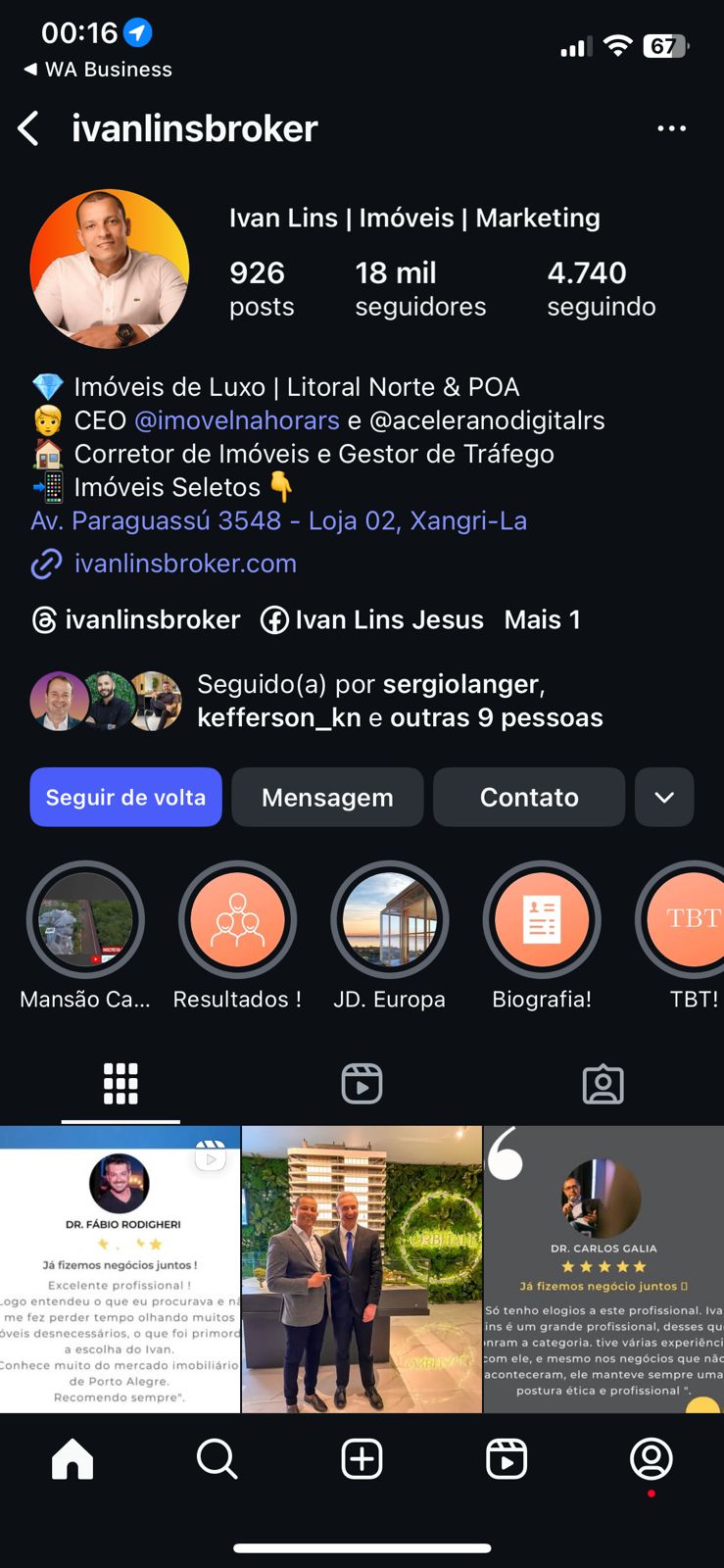Open the @imovelnahorars mention
Screen dimensions: 724x1568
(236, 420)
